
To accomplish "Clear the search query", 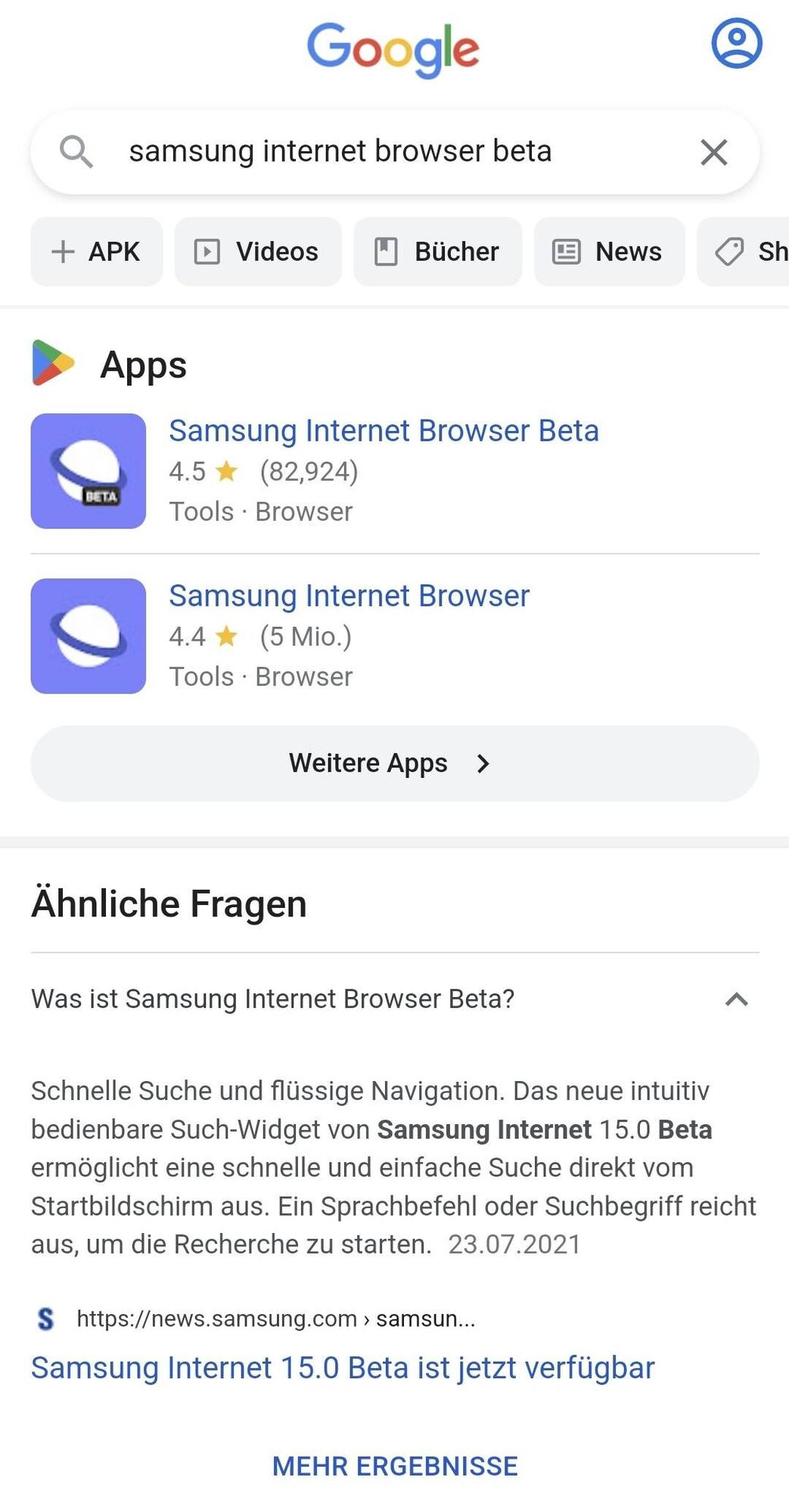I will click(713, 152).
